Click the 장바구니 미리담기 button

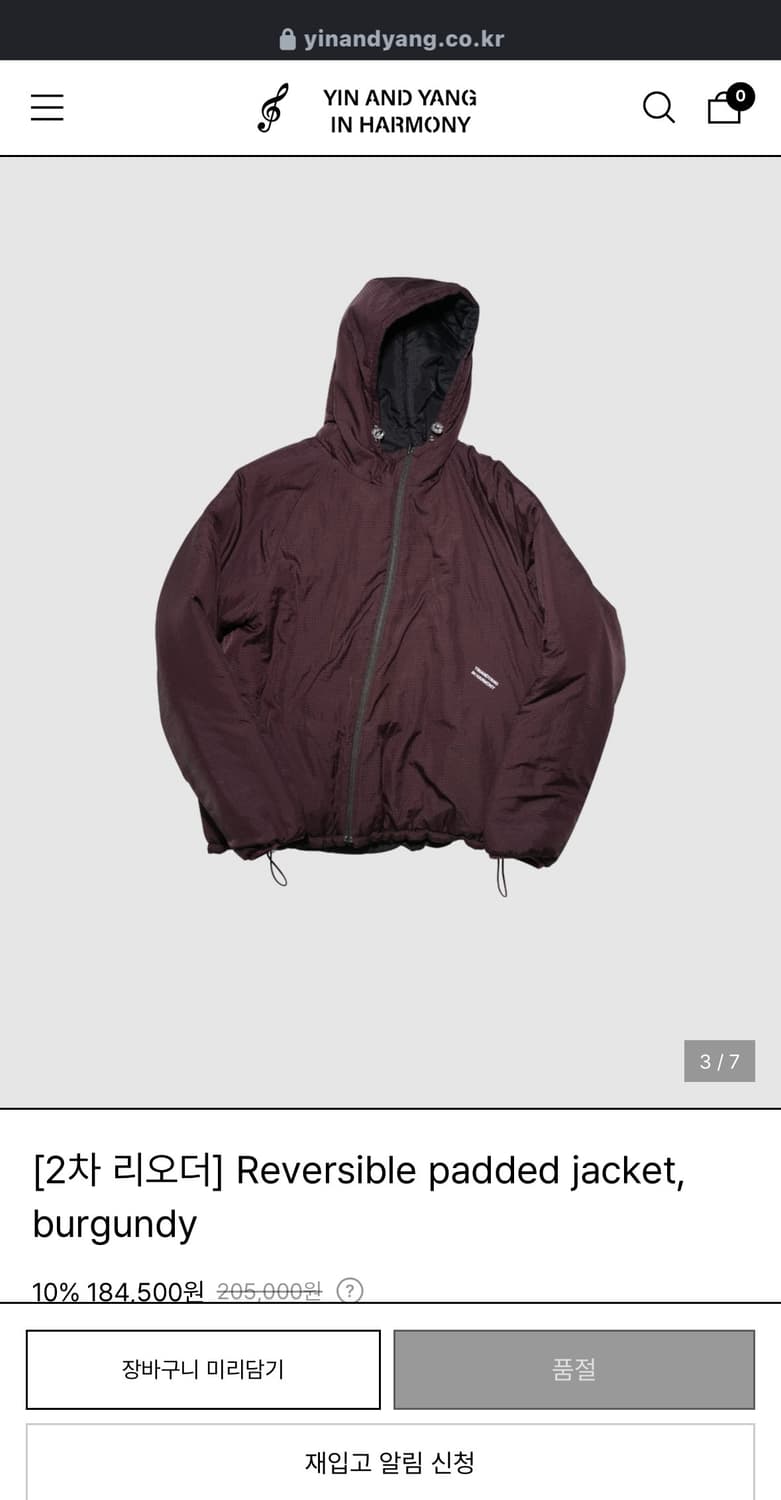203,1369
